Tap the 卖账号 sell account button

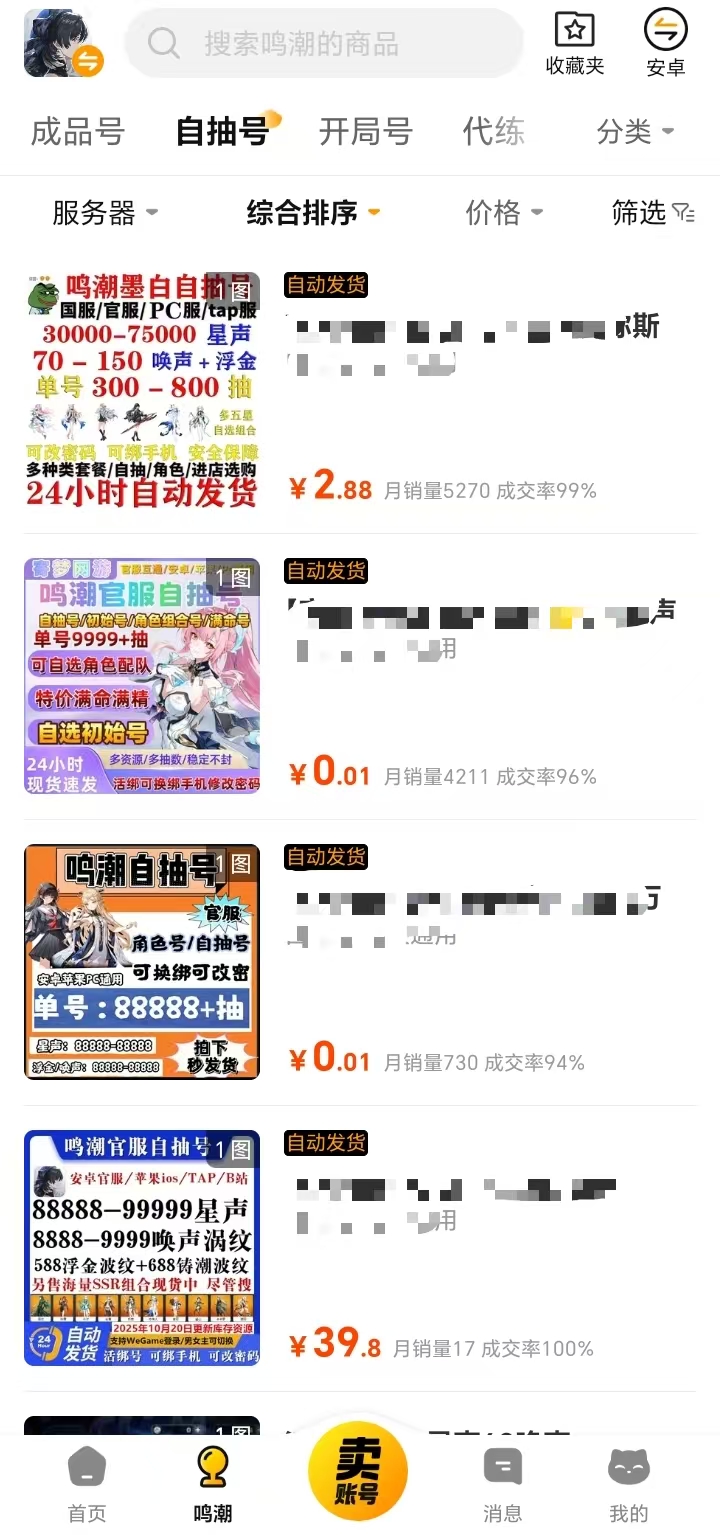click(x=357, y=1471)
